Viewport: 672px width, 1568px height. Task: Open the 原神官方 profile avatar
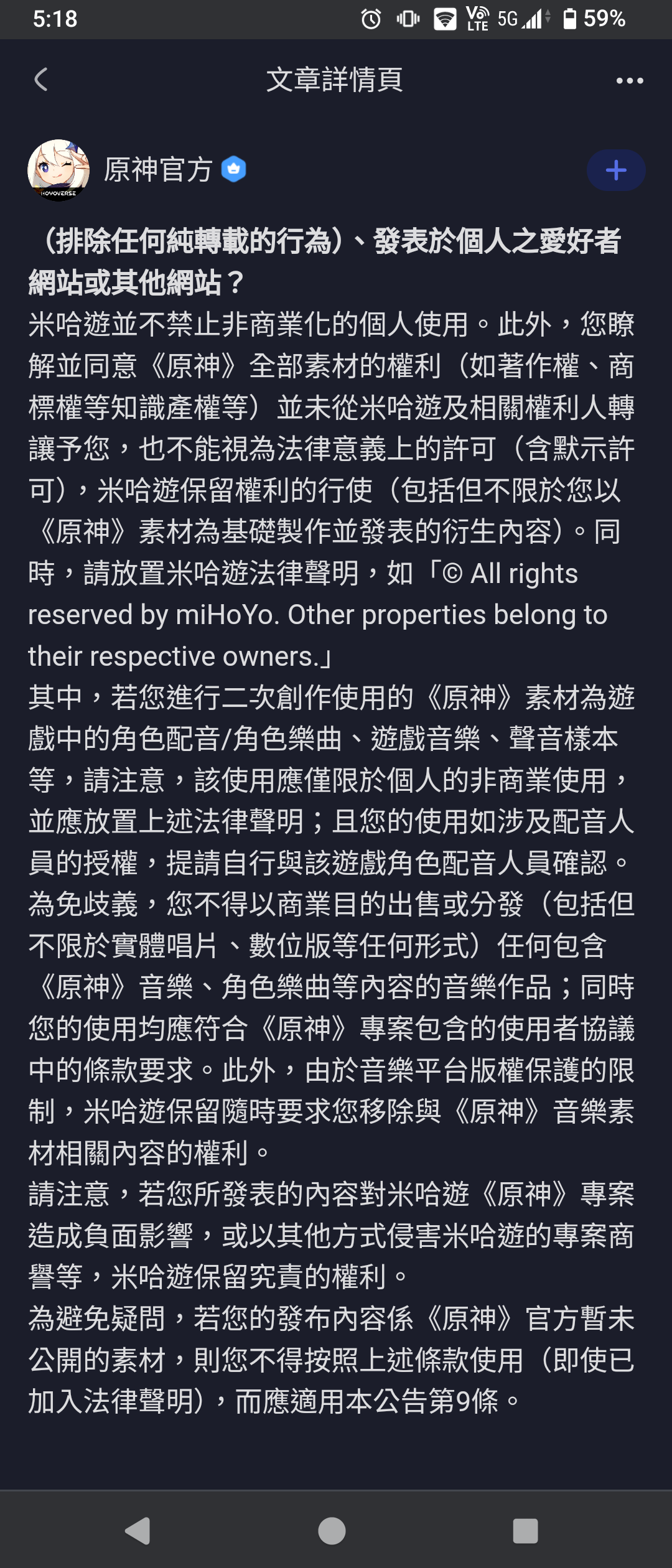pyautogui.click(x=58, y=170)
